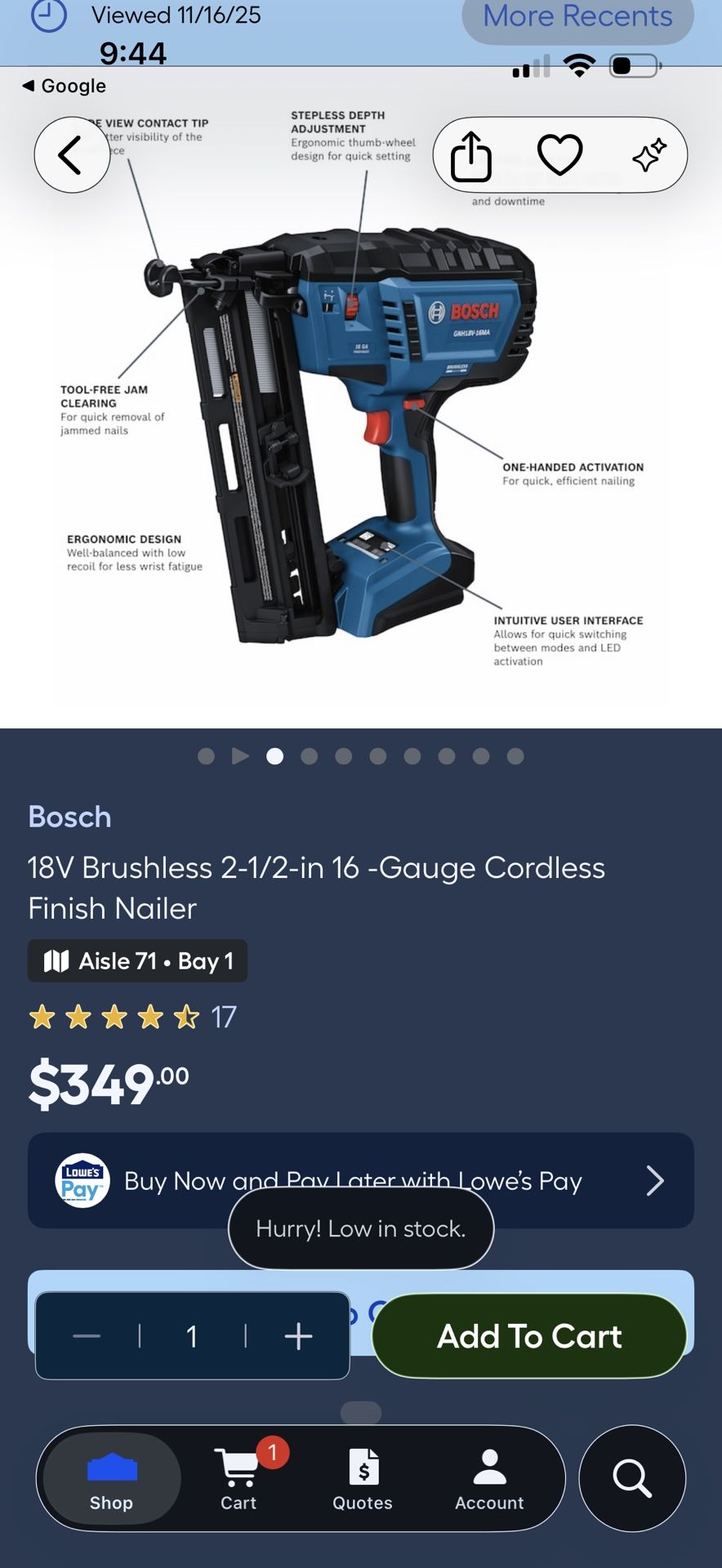Open the Quotes section
Viewport: 722px width, 1568px height.
(363, 1478)
